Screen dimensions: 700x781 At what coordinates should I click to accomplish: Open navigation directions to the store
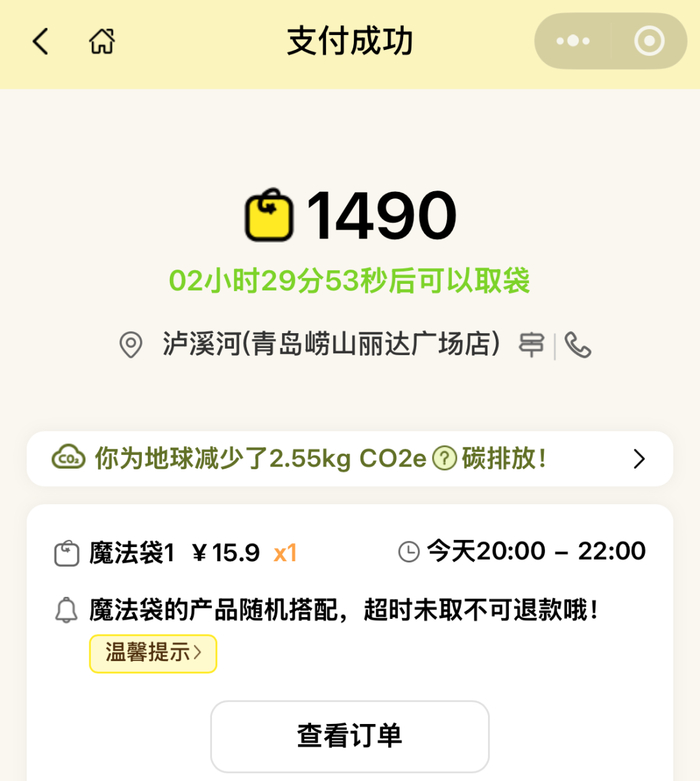(x=531, y=345)
